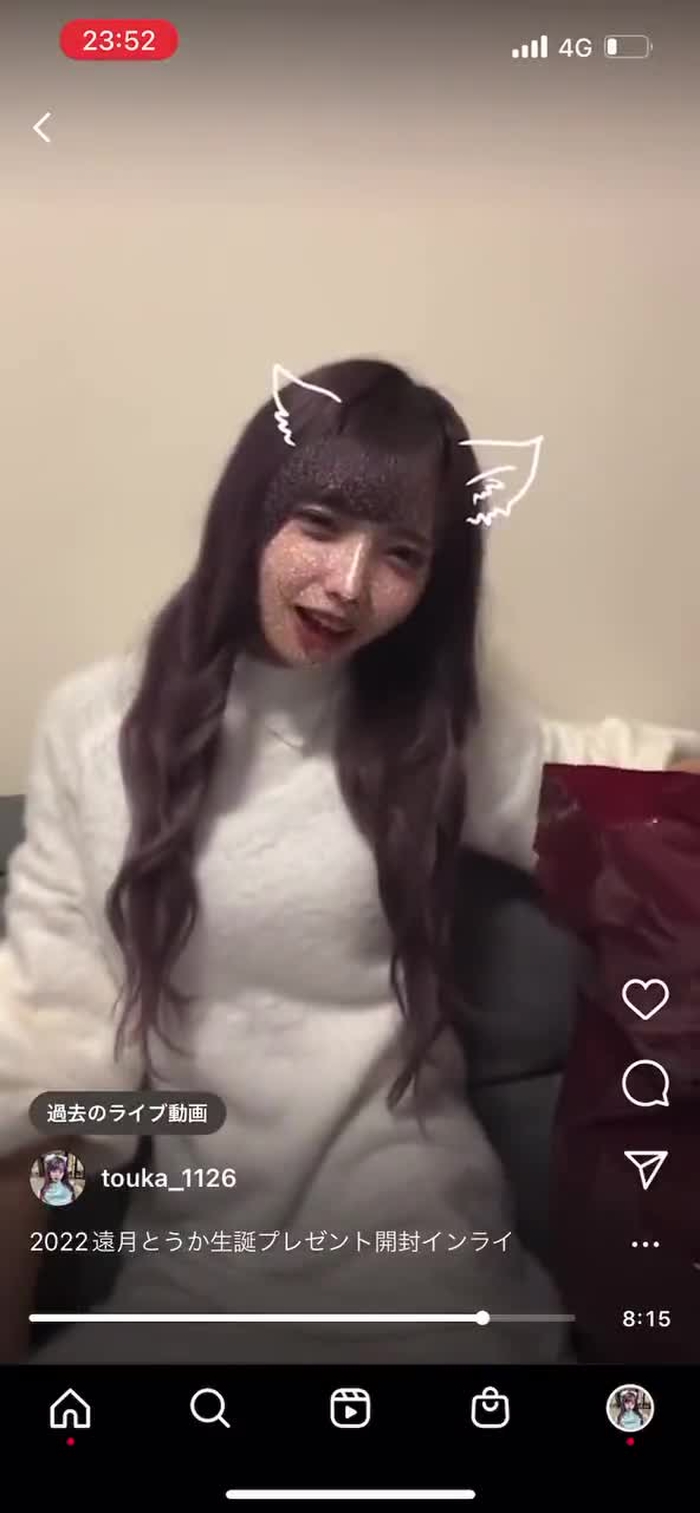Viewport: 700px width, 1513px height.
Task: Open your profile tab avatar
Action: tap(630, 1408)
